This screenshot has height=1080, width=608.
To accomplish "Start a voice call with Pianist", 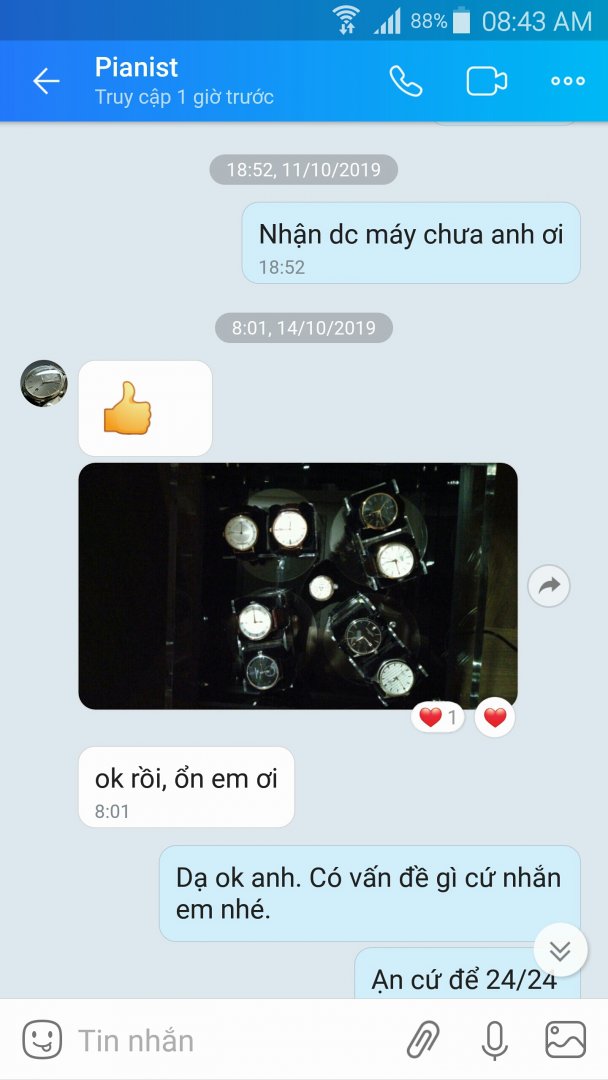I will (x=406, y=81).
